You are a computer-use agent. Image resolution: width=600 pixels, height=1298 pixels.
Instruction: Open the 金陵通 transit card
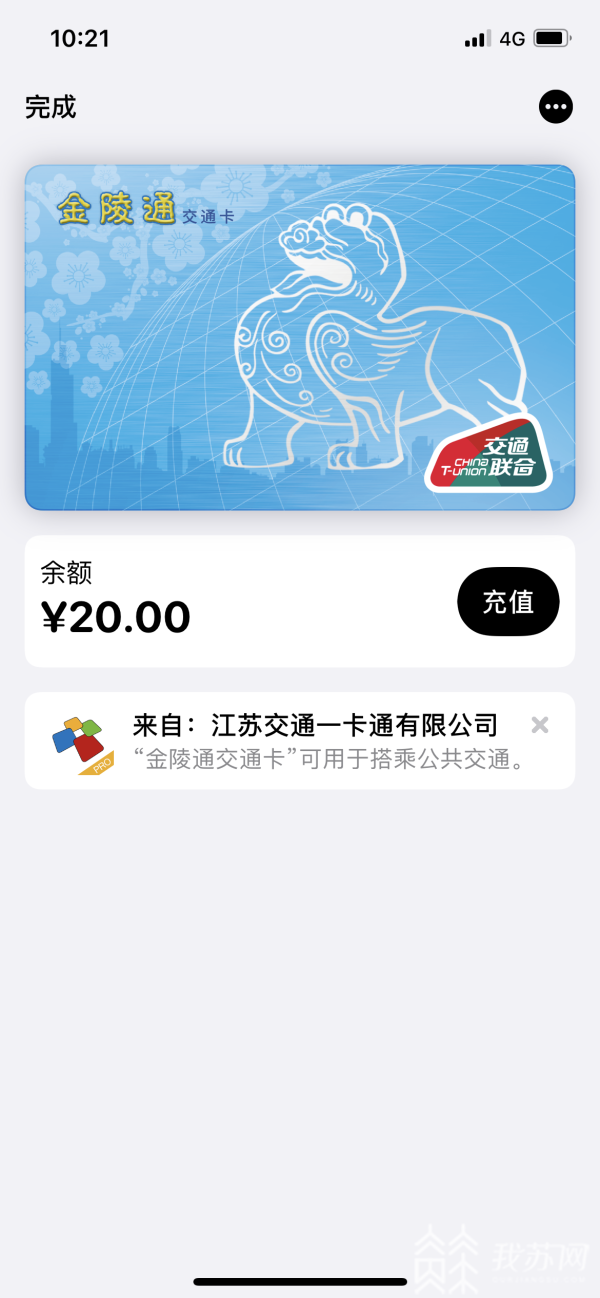[300, 337]
